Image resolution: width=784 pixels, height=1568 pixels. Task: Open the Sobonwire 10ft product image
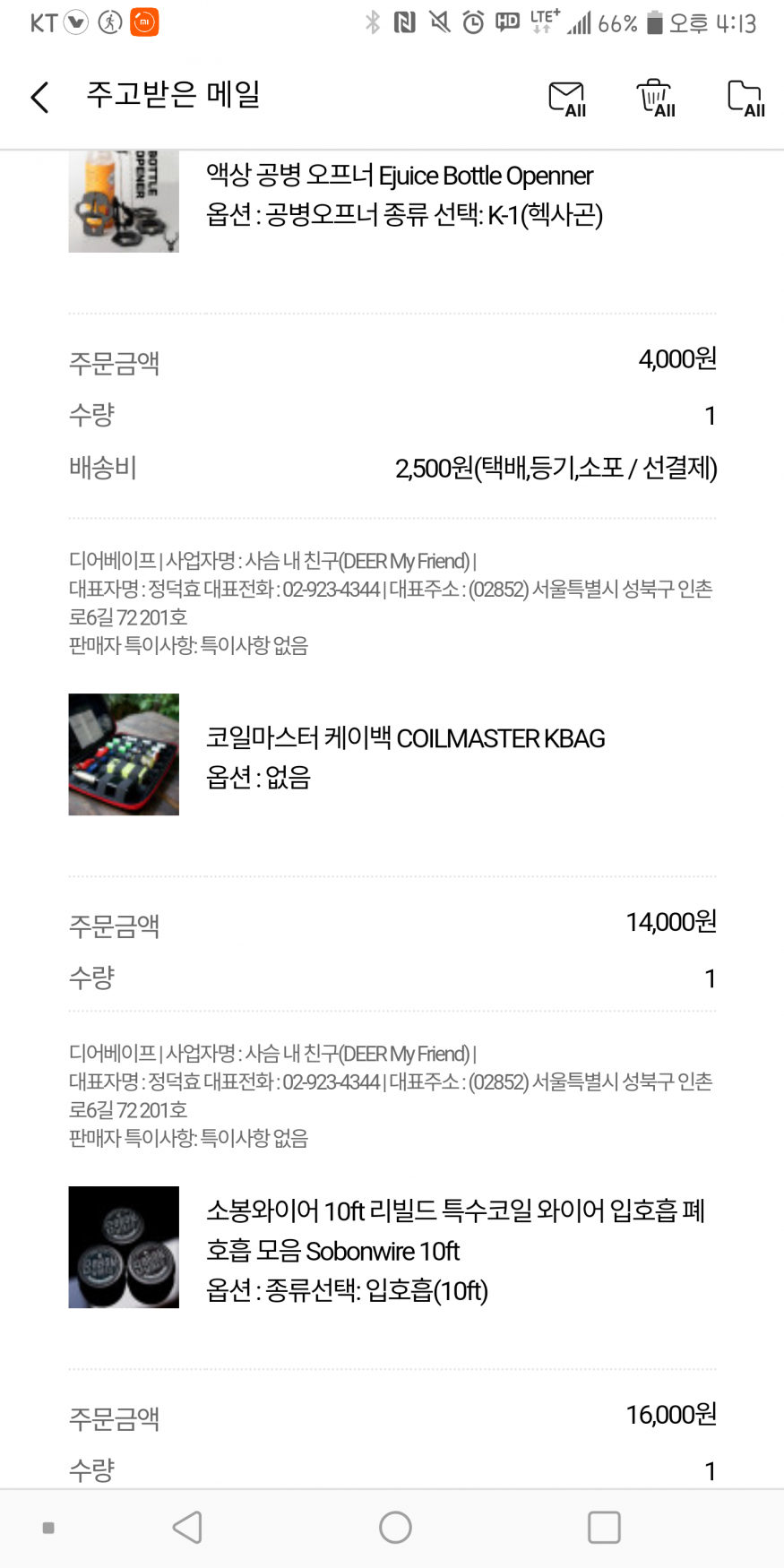(x=124, y=1247)
